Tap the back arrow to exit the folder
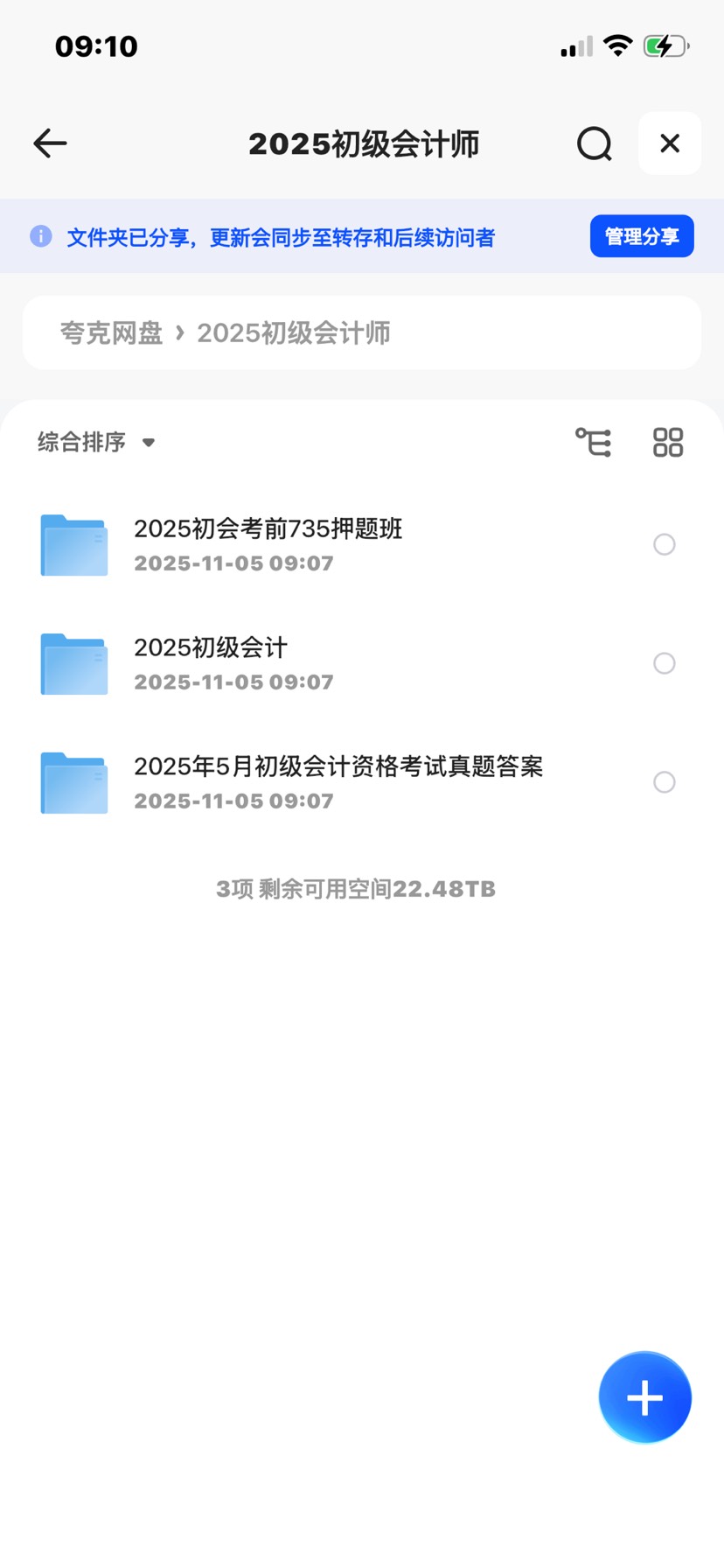 point(50,143)
